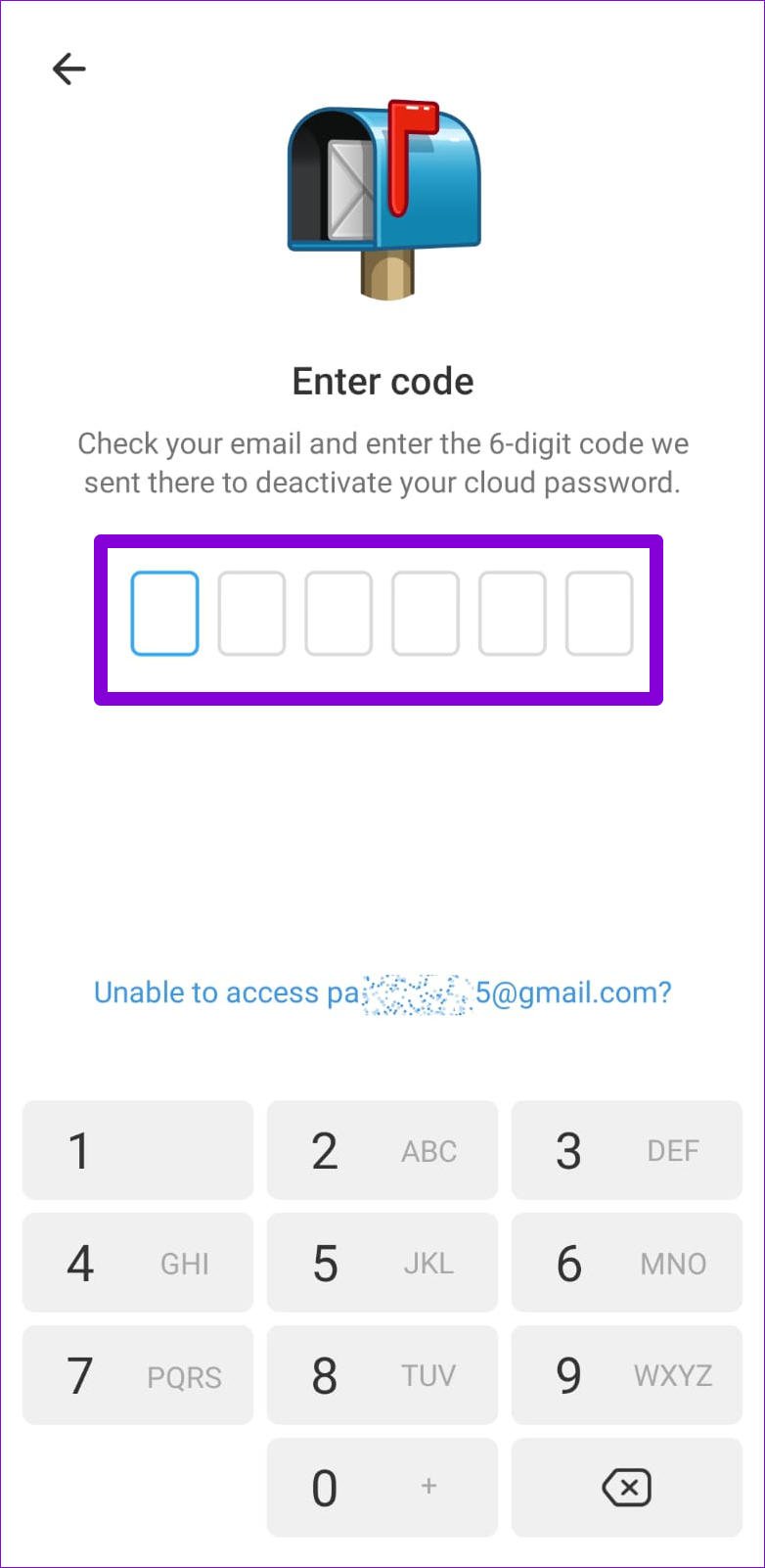
Task: Tap the fourth code digit box
Action: [426, 614]
